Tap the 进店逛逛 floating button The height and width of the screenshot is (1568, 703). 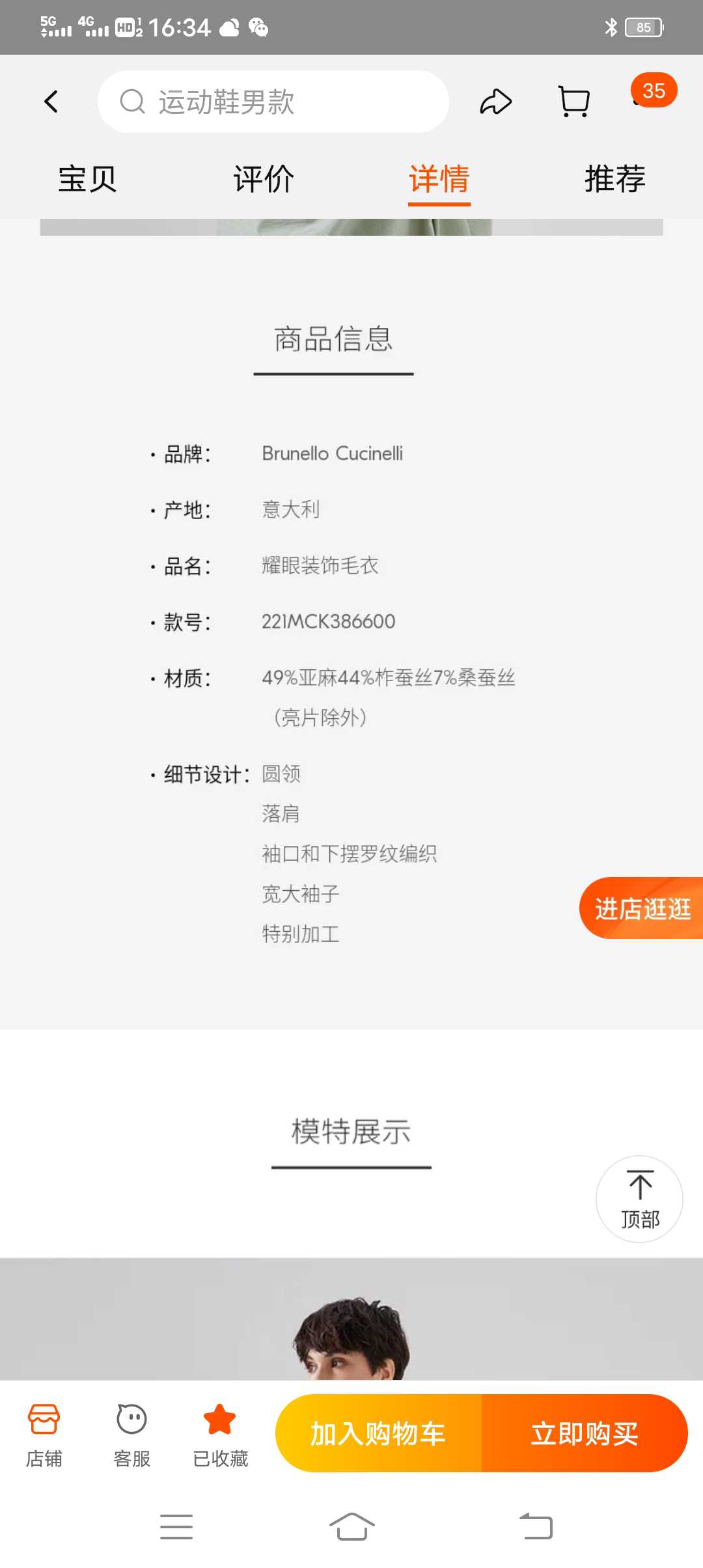point(641,908)
